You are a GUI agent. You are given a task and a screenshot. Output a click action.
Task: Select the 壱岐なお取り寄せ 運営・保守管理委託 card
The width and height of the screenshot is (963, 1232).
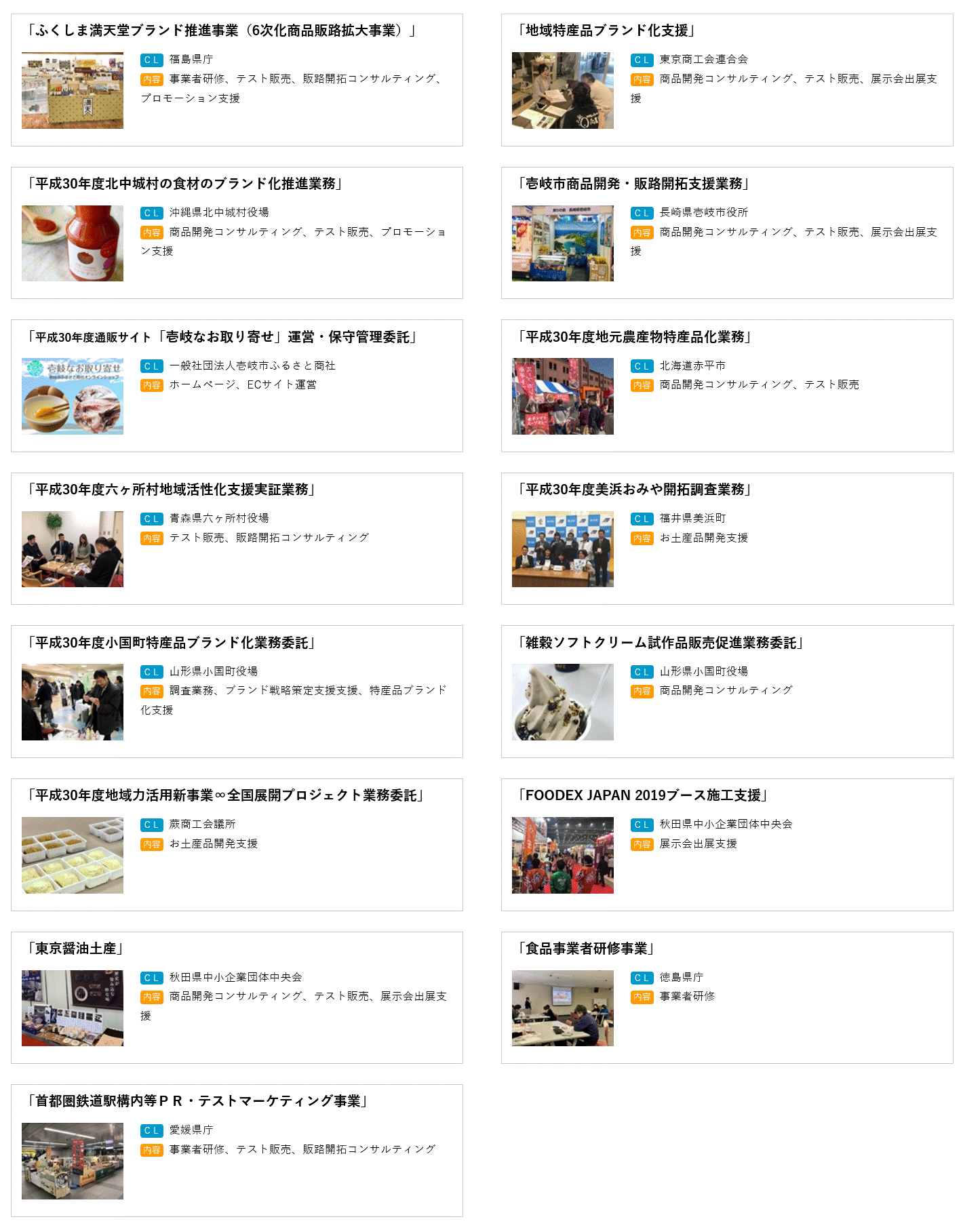[x=237, y=386]
